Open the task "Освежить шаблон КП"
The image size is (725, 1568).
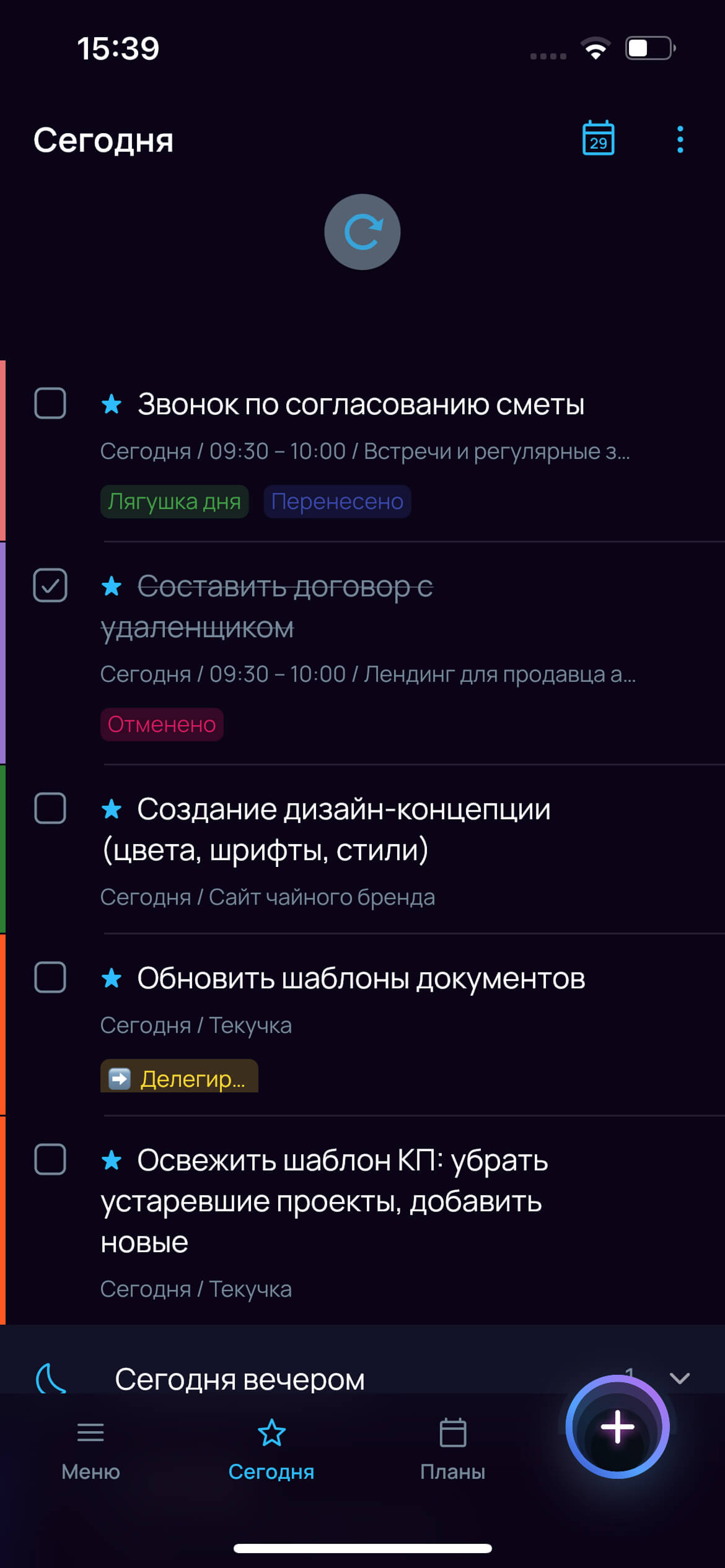(325, 1201)
